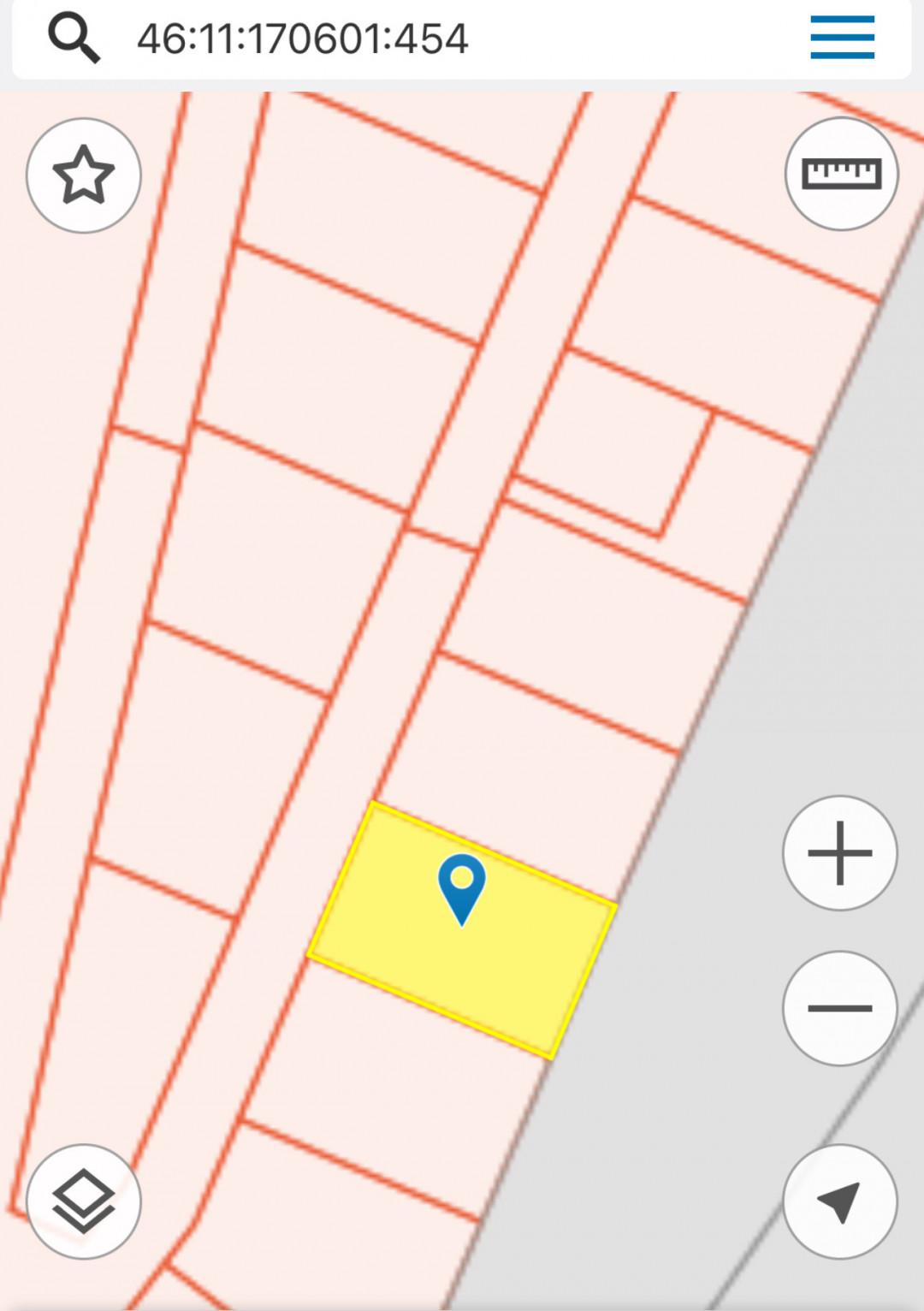Edit the cadastral number 46:11:170601:454
This screenshot has width=924, height=1311.
(x=303, y=39)
